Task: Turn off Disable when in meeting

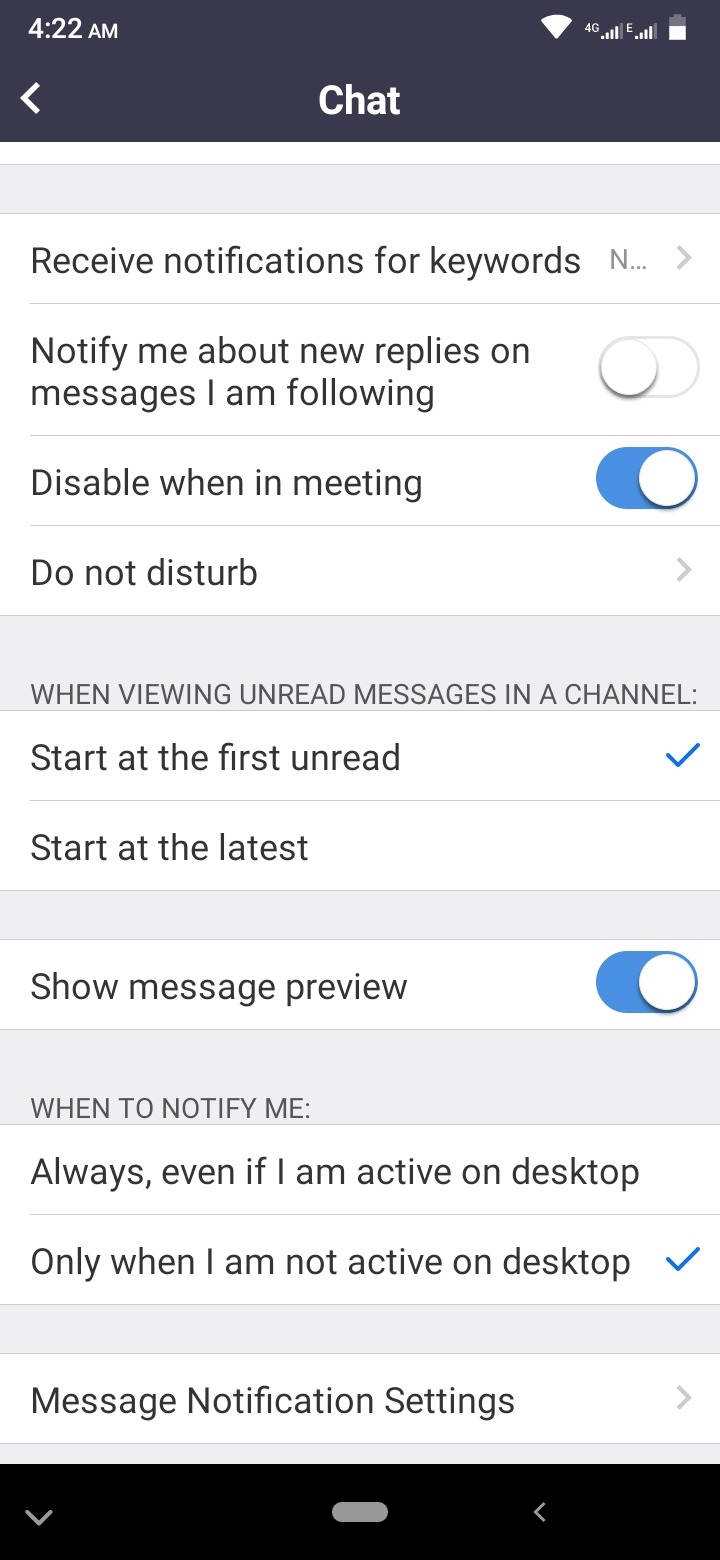Action: (646, 481)
